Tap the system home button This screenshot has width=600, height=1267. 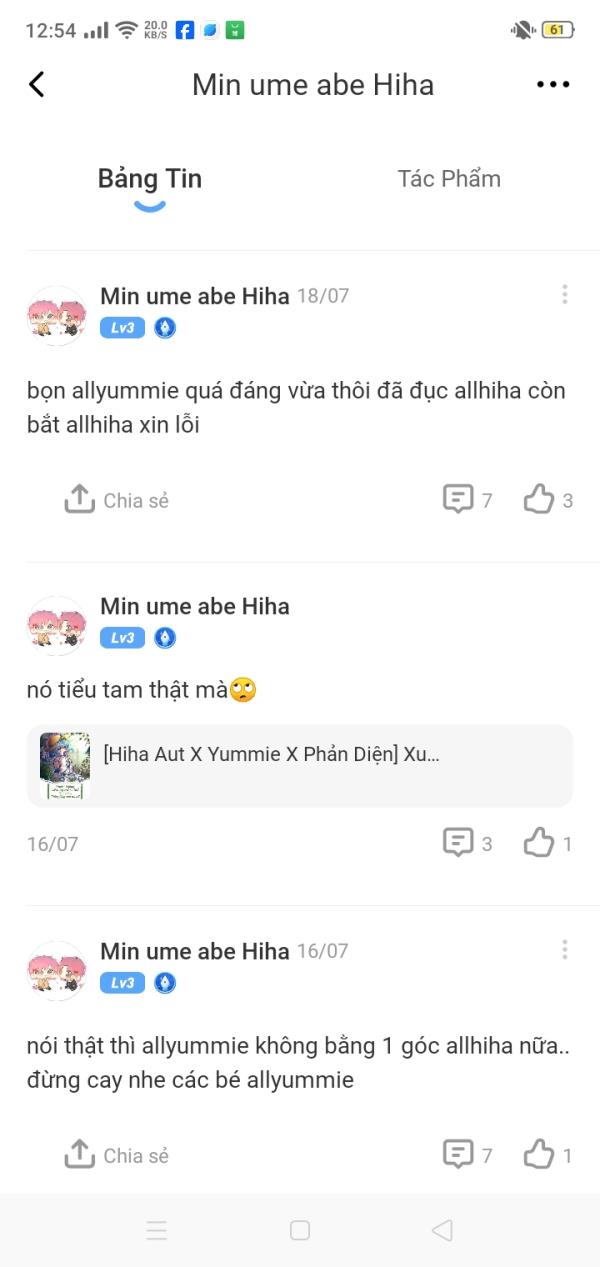(300, 1230)
